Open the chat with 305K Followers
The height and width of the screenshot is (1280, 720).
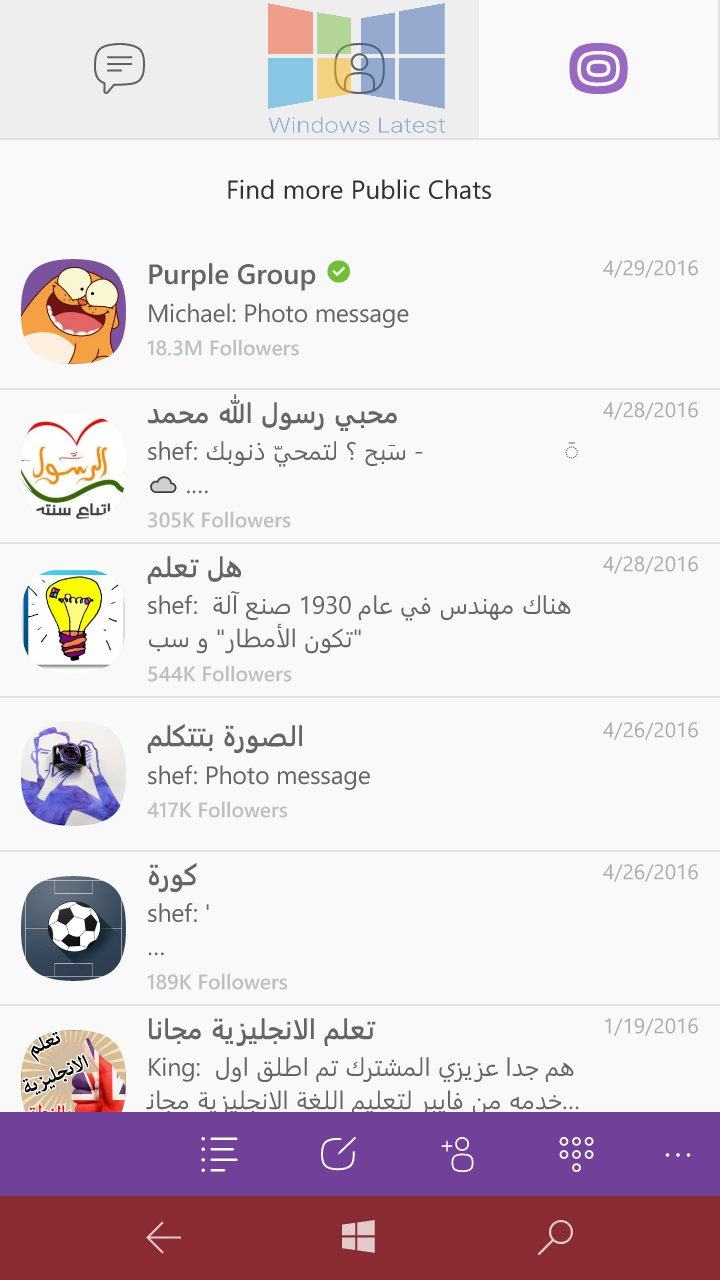360,467
